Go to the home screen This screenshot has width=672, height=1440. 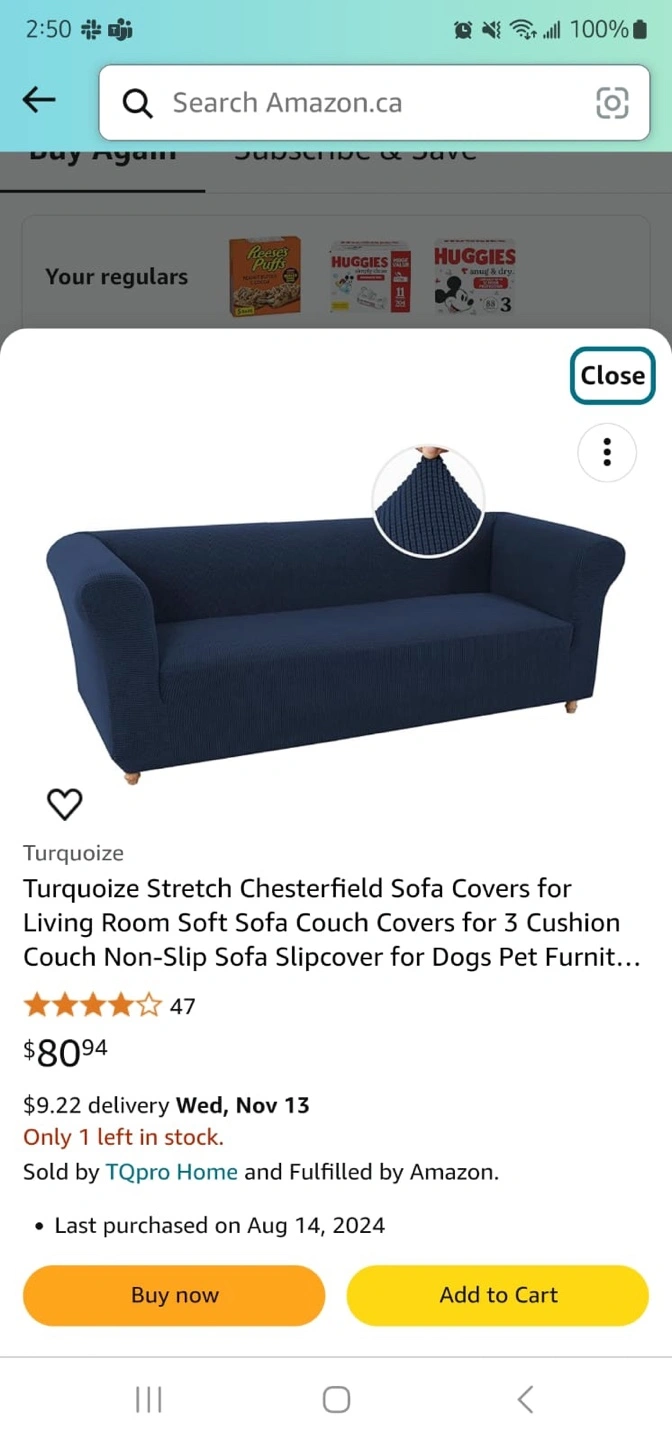(x=336, y=1400)
